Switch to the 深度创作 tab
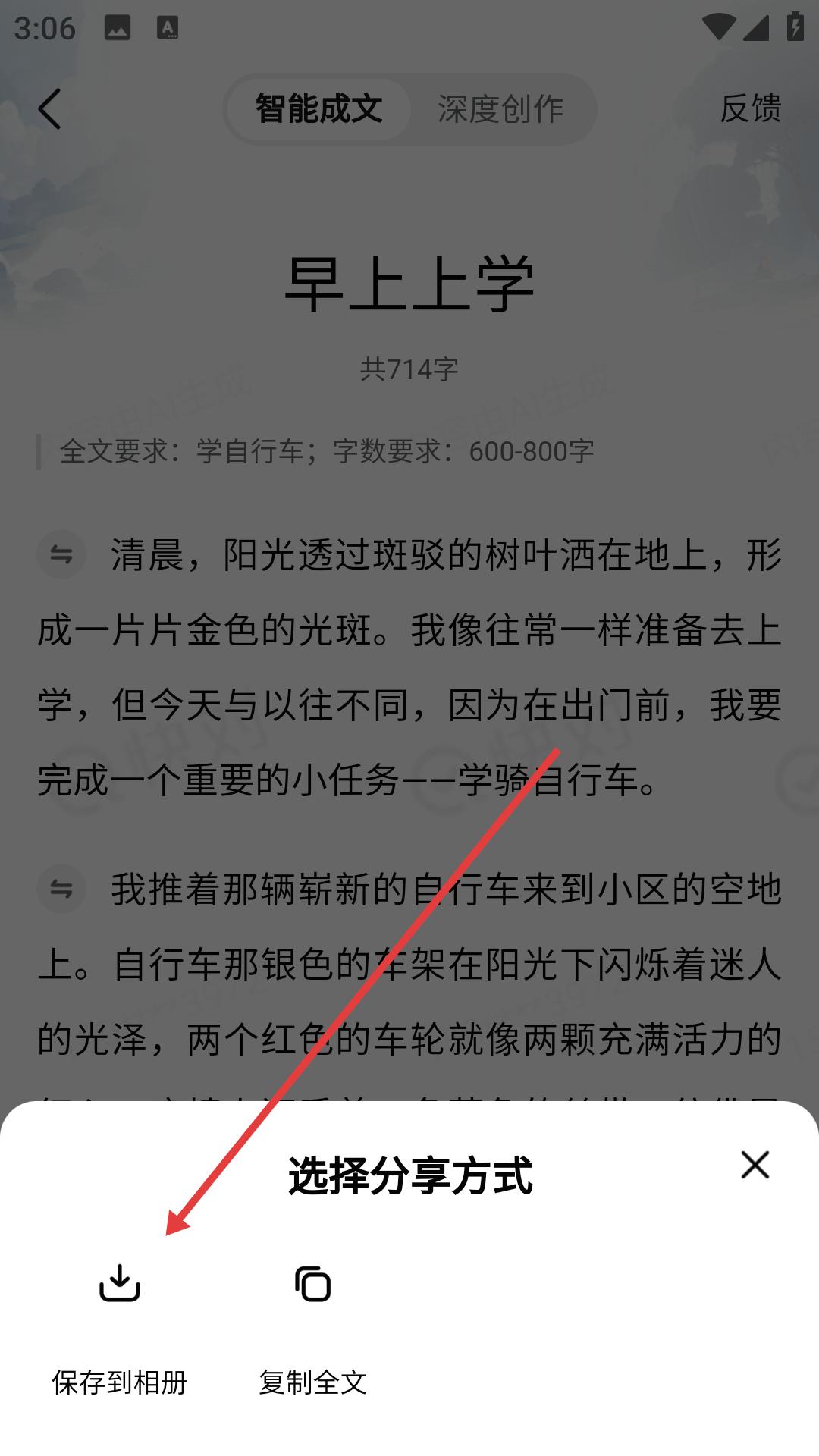819x1456 pixels. click(500, 109)
